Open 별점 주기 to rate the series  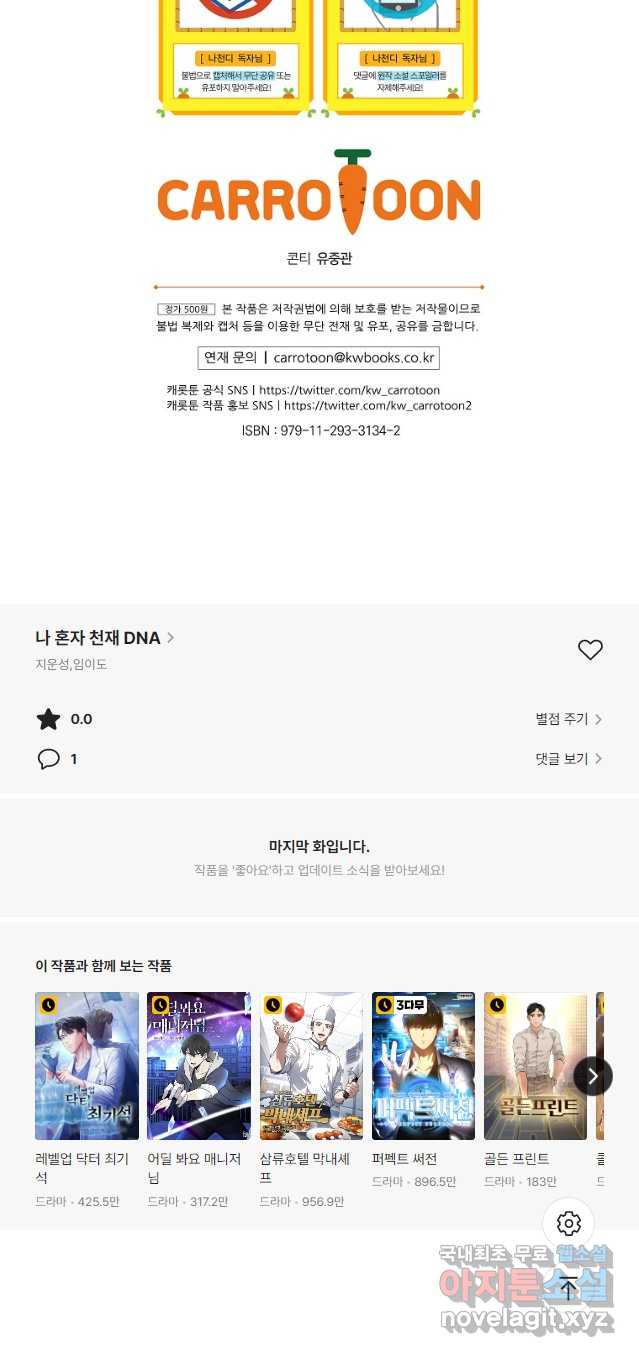coord(568,719)
